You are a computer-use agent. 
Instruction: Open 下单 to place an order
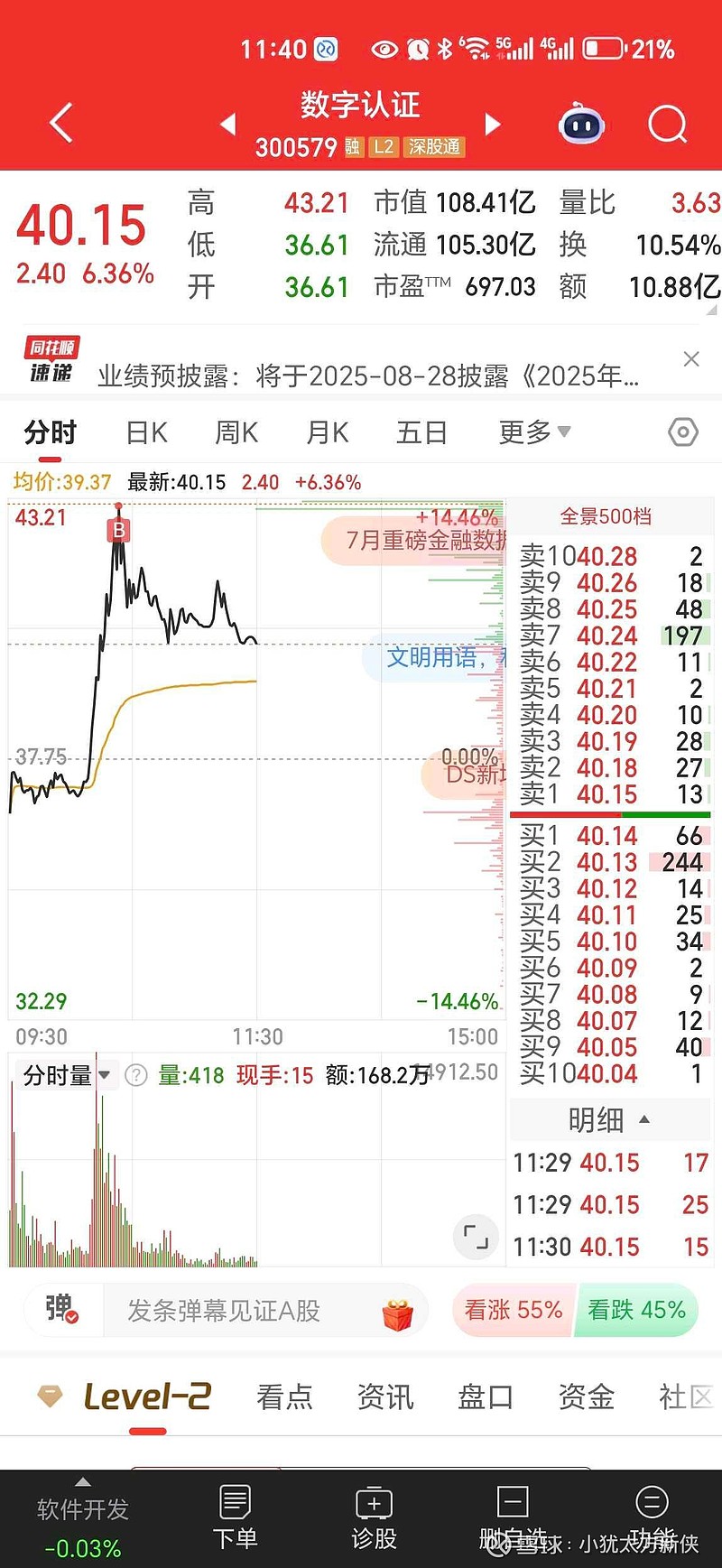pos(235,1516)
